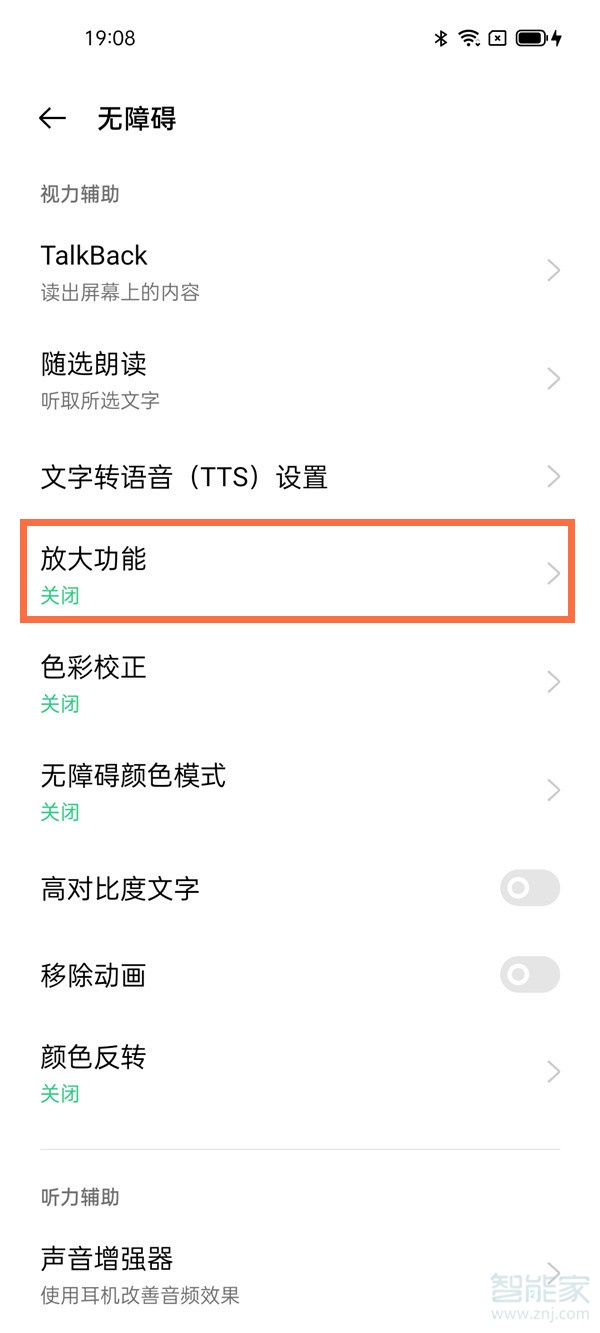Open 随选朗读 settings
The width and height of the screenshot is (600, 1333).
[298, 380]
